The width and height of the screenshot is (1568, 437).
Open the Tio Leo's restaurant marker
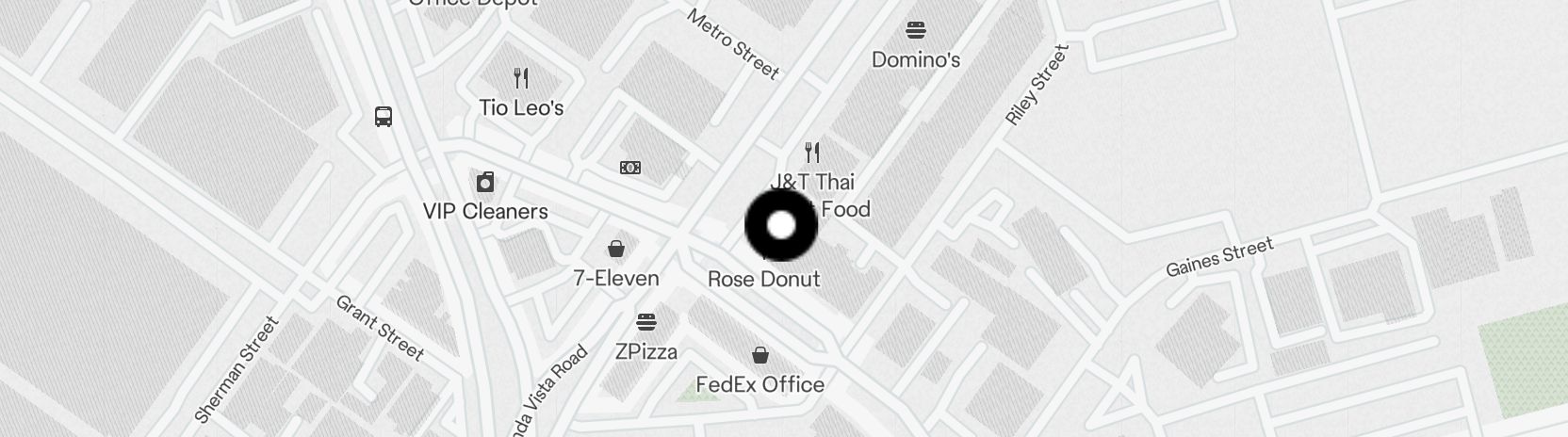(x=521, y=78)
